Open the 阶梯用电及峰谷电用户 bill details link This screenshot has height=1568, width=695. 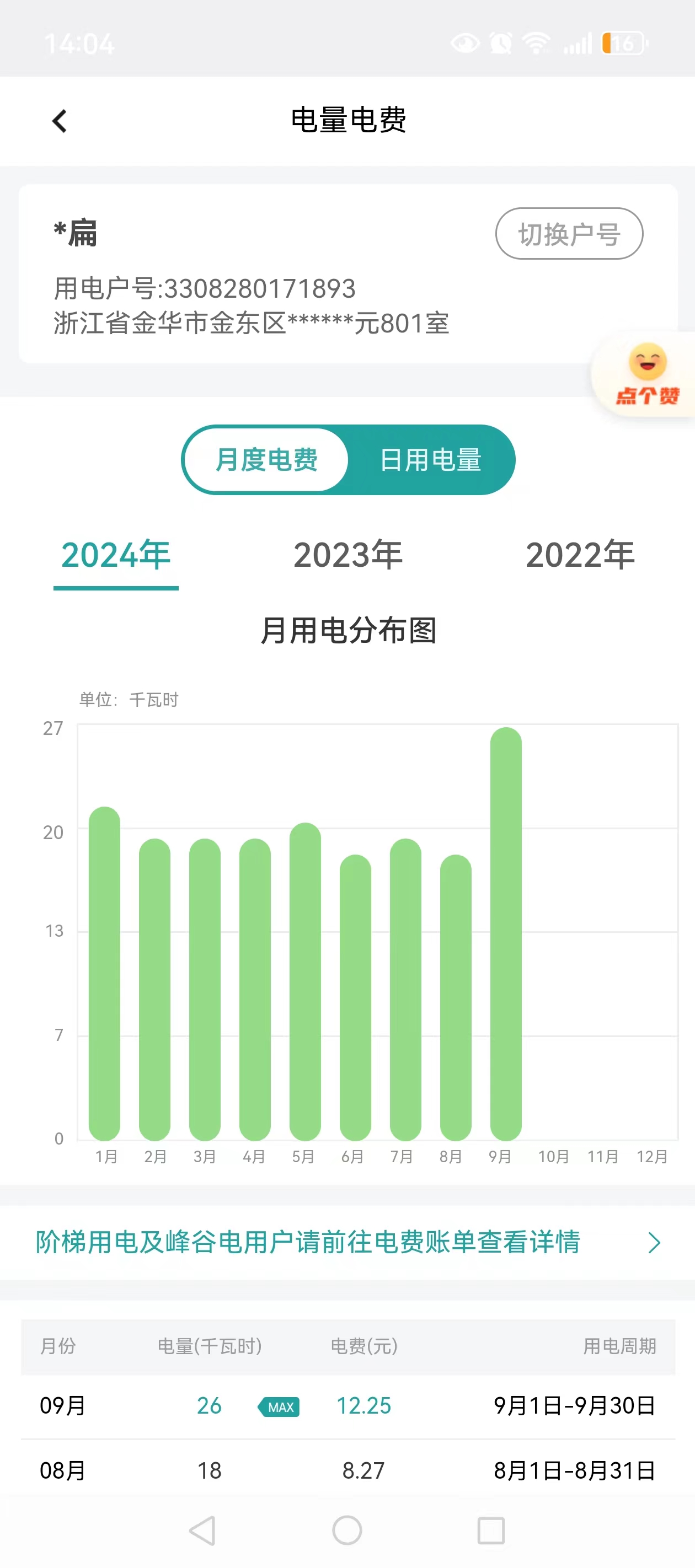[x=347, y=1242]
